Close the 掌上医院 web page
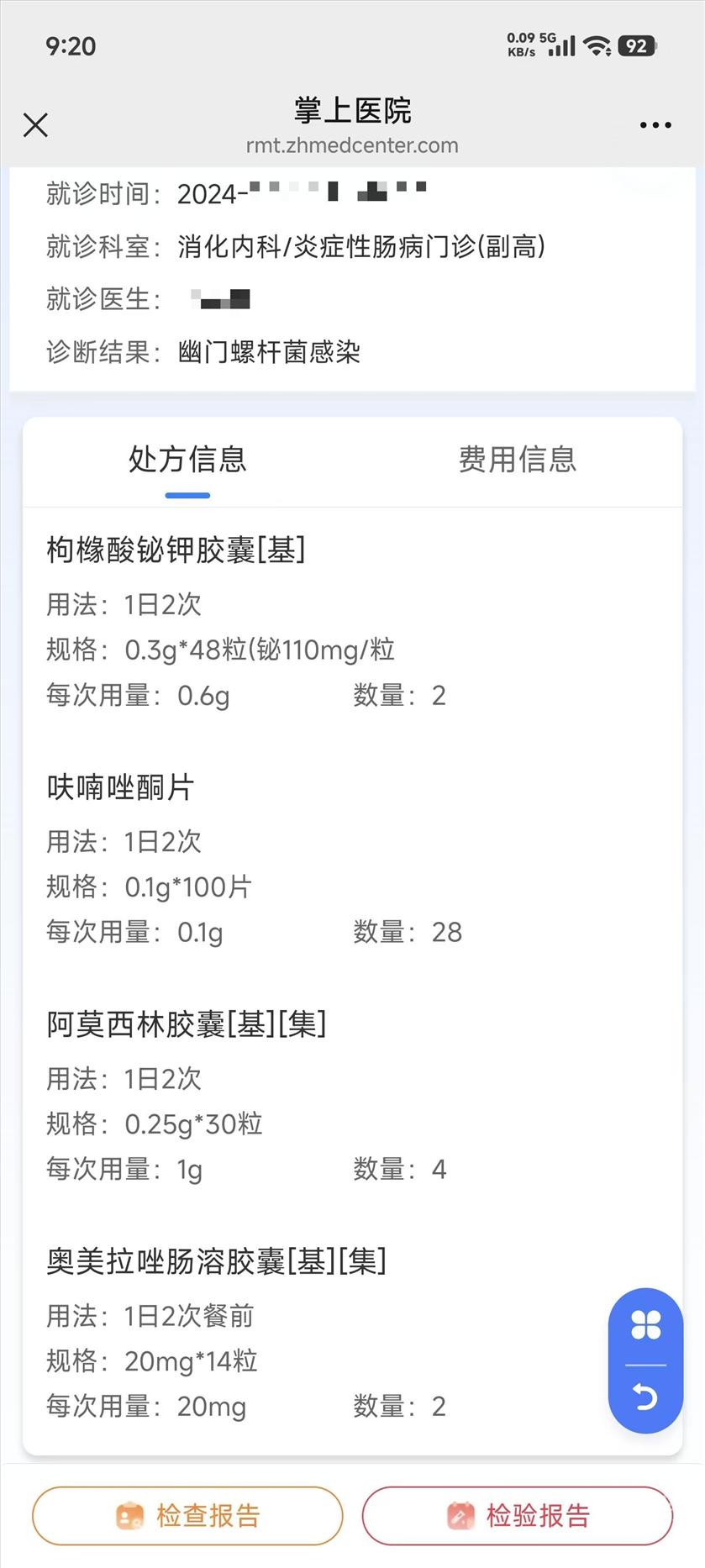Screen dimensions: 705x1568 [35, 125]
